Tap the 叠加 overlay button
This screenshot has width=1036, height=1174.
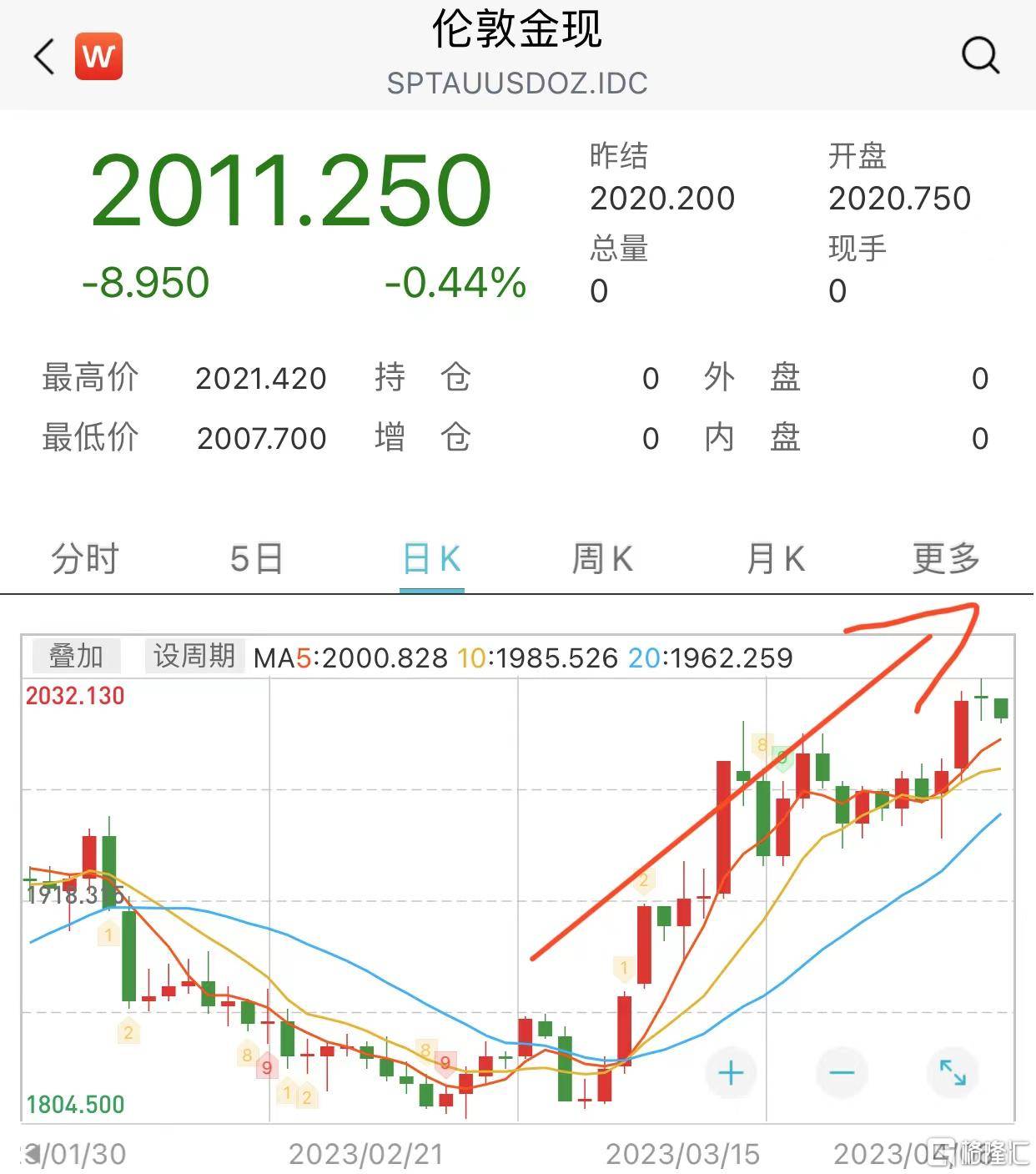pos(76,657)
